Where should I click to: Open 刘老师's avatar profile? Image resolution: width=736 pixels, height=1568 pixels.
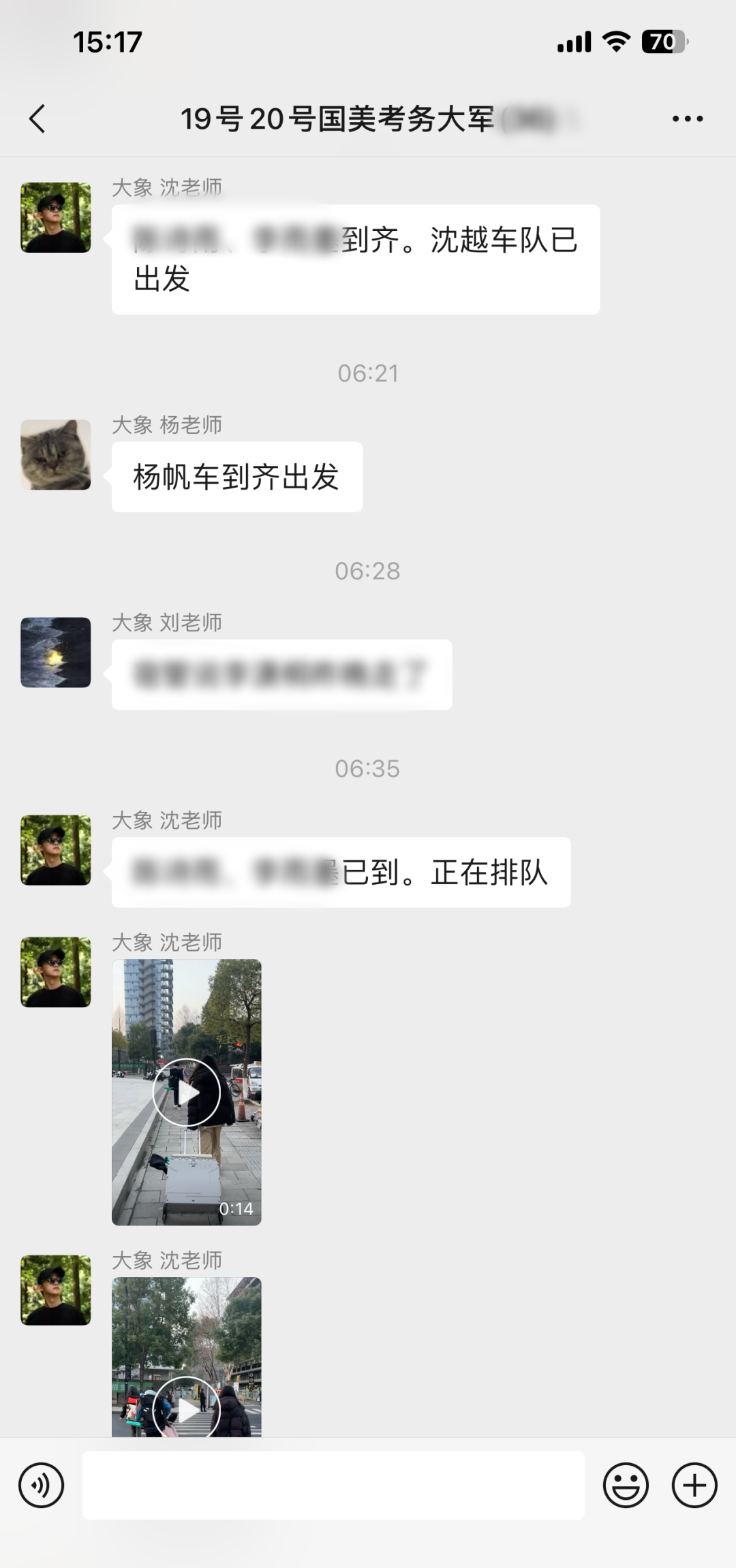pos(56,652)
